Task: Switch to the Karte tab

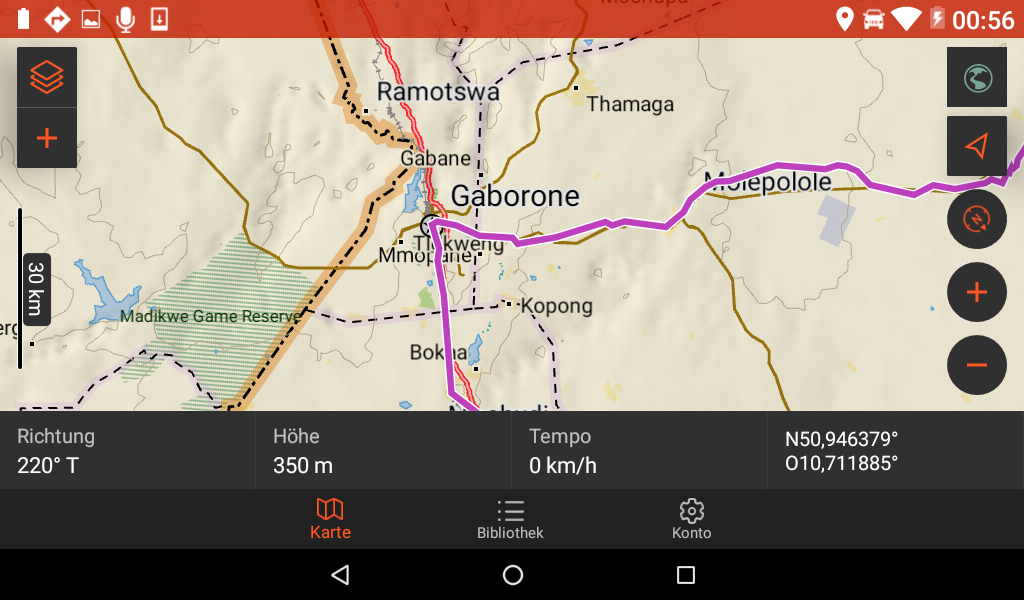Action: [330, 519]
